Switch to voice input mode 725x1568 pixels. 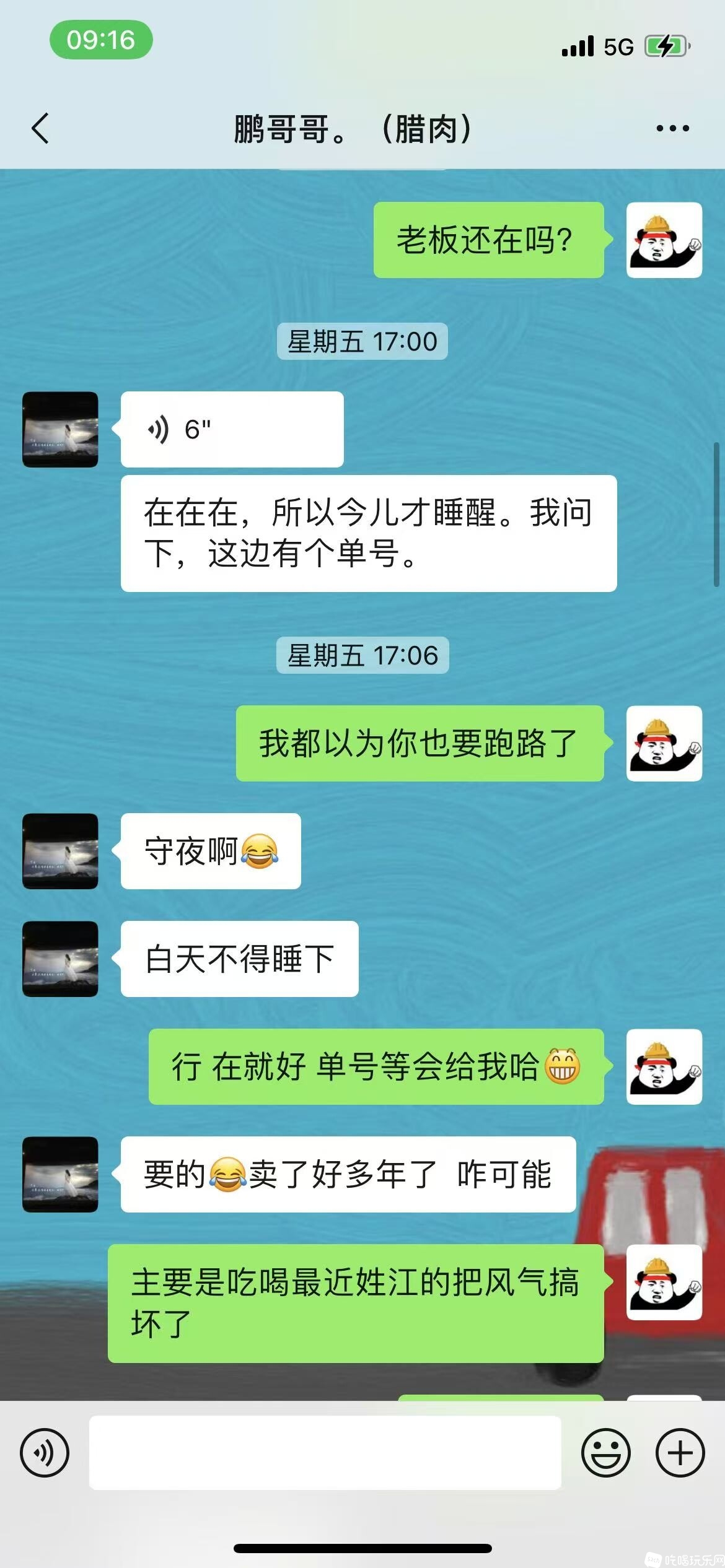click(45, 1452)
